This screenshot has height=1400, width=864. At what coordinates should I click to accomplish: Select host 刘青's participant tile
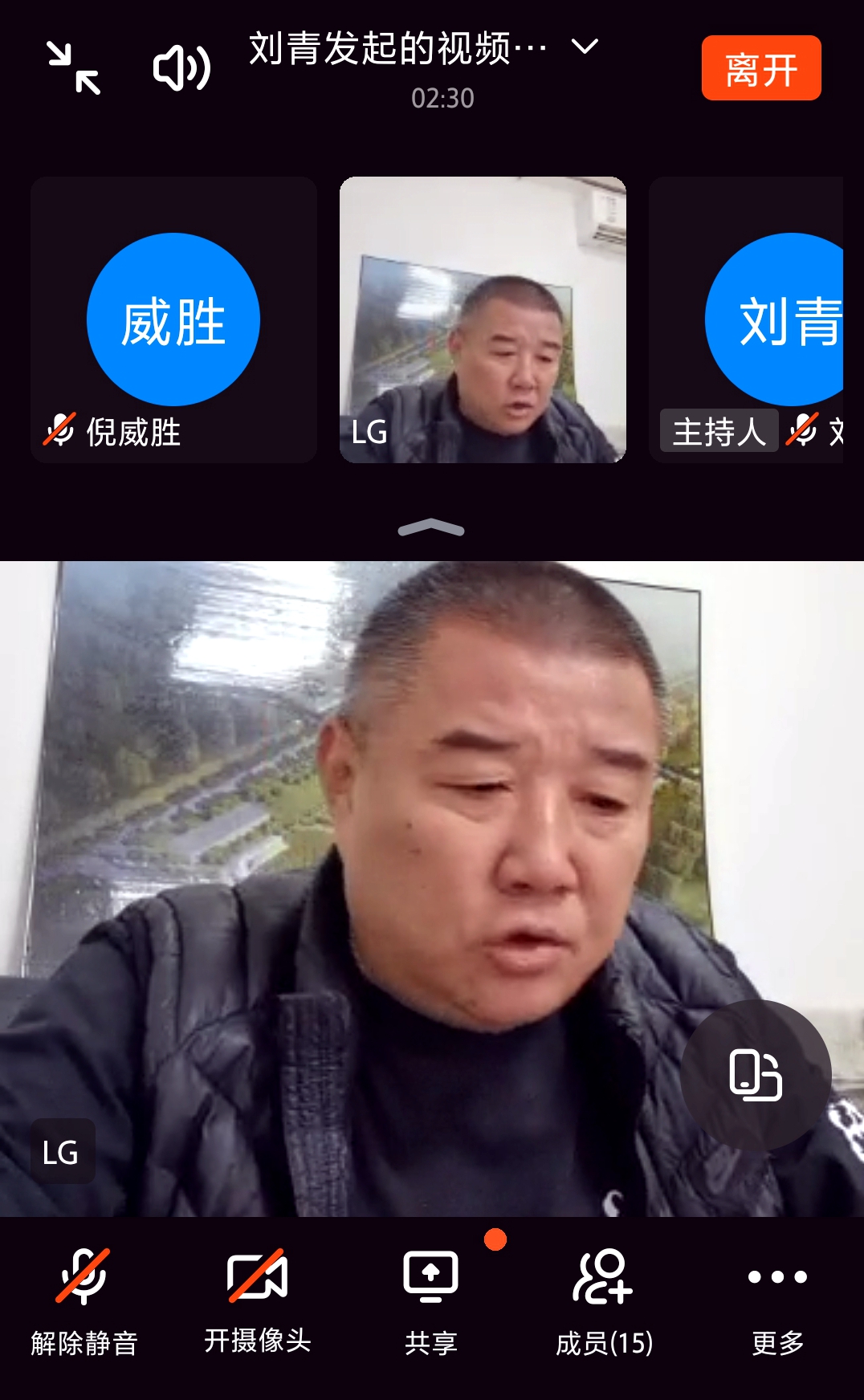click(747, 320)
